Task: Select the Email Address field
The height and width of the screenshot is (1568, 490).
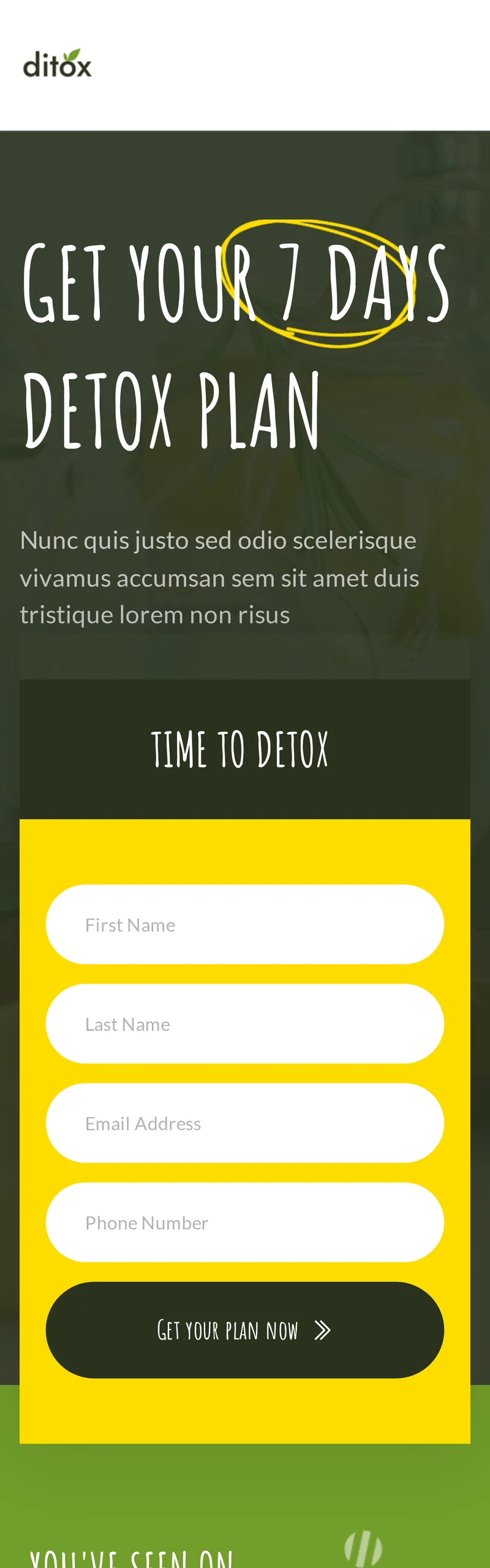Action: click(244, 1123)
